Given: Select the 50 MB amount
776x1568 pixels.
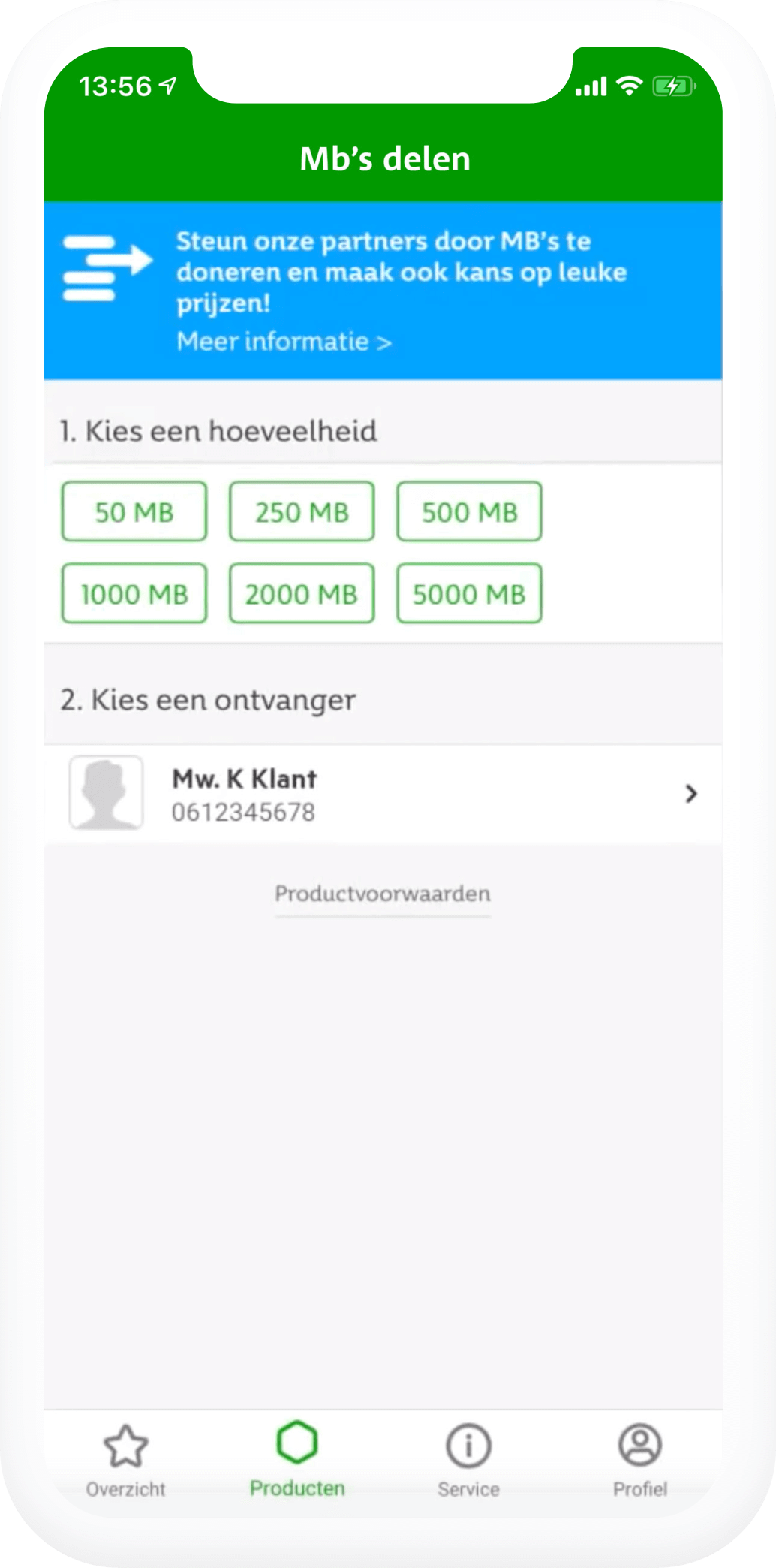Looking at the screenshot, I should [x=134, y=511].
